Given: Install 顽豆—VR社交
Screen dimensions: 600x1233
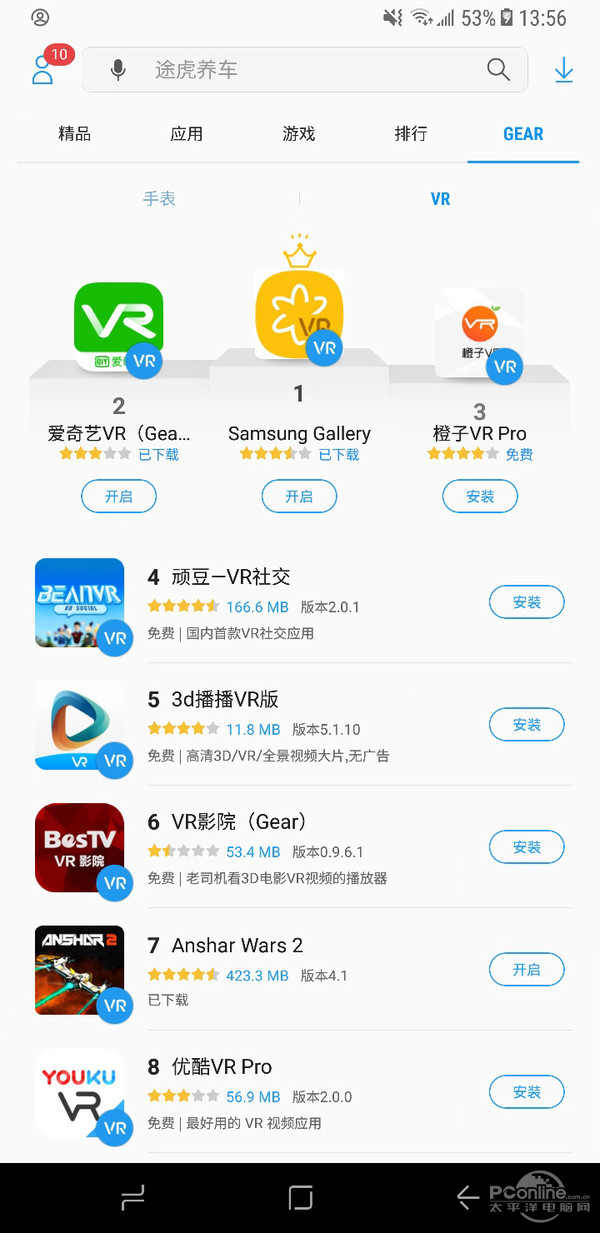Looking at the screenshot, I should click(x=526, y=602).
